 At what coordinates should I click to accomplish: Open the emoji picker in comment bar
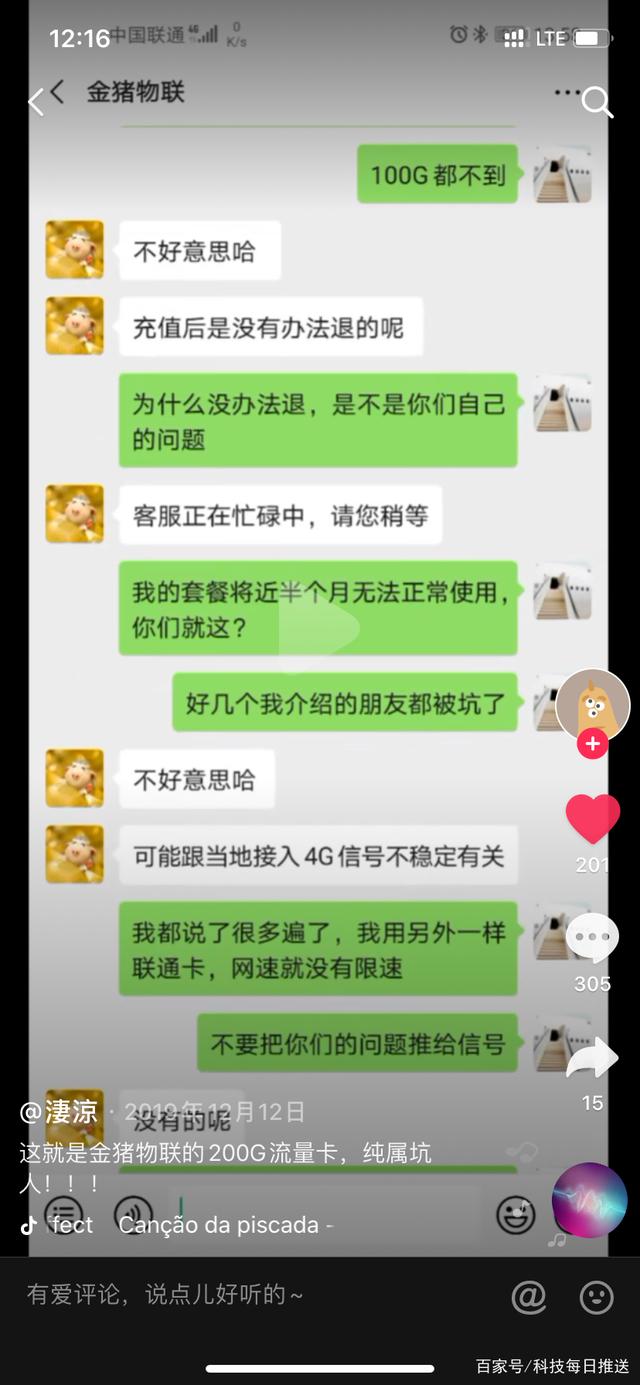click(597, 1297)
